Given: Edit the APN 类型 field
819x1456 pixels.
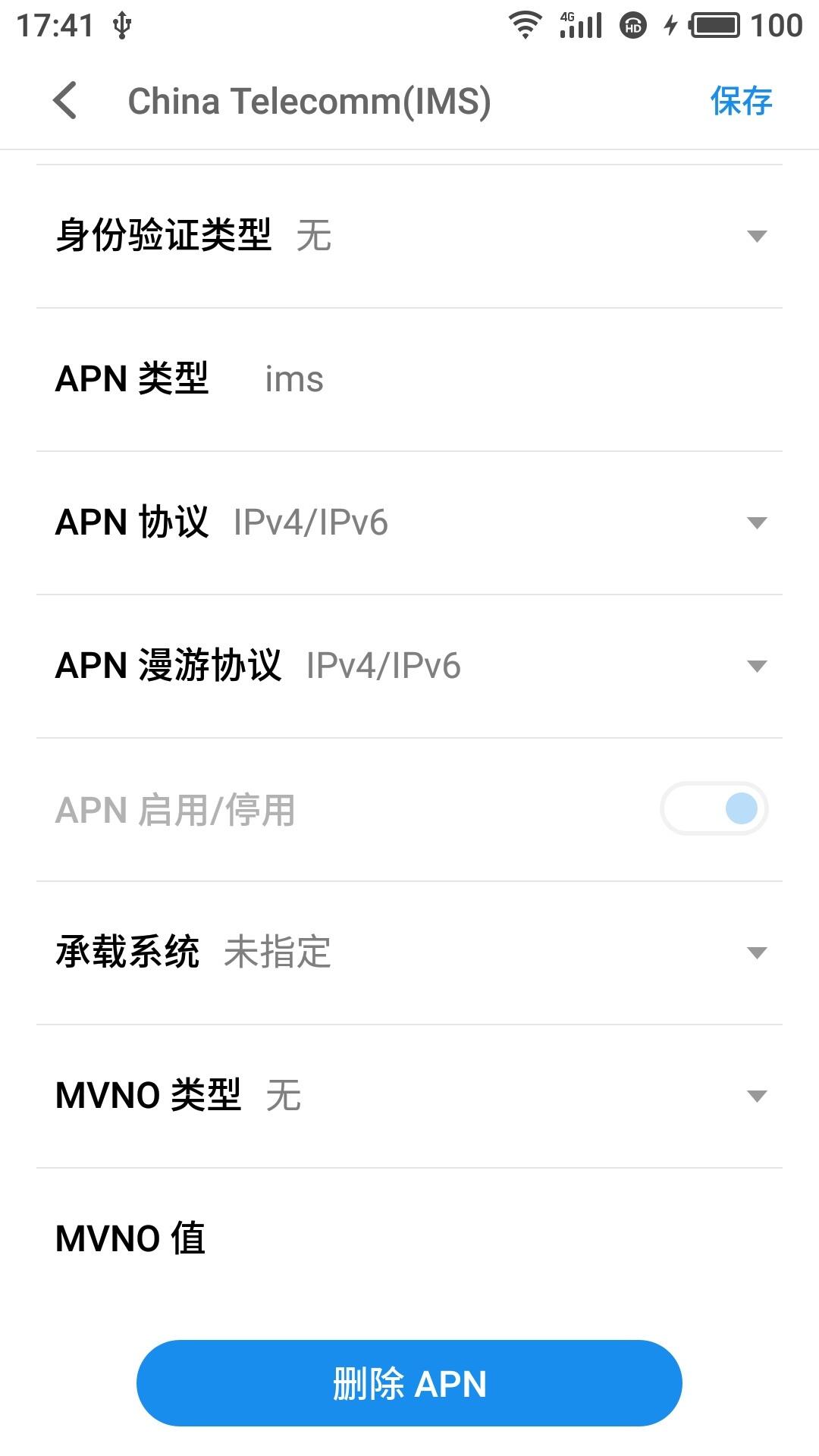Looking at the screenshot, I should coord(409,379).
